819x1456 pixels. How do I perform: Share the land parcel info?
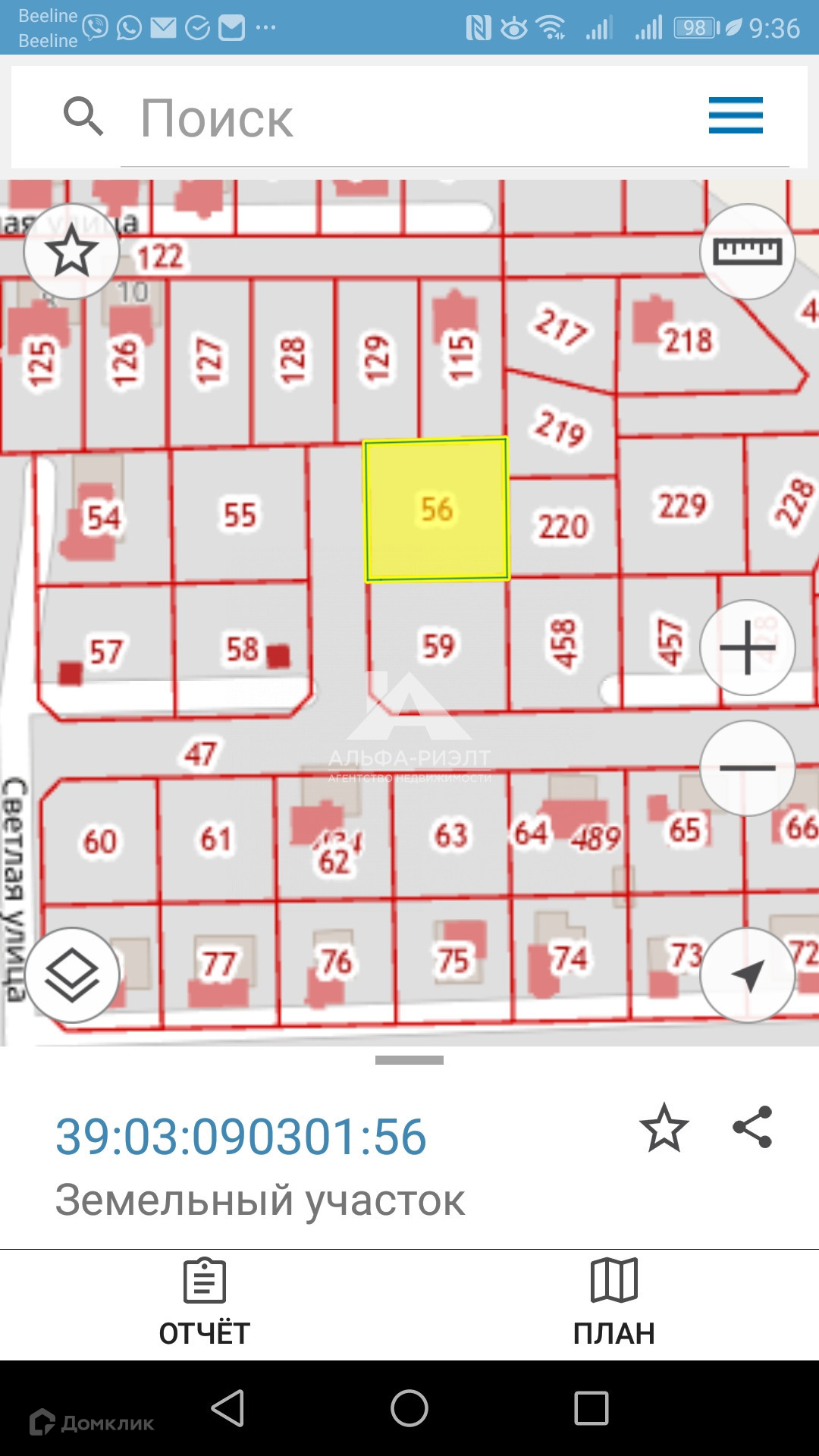coord(752,1127)
